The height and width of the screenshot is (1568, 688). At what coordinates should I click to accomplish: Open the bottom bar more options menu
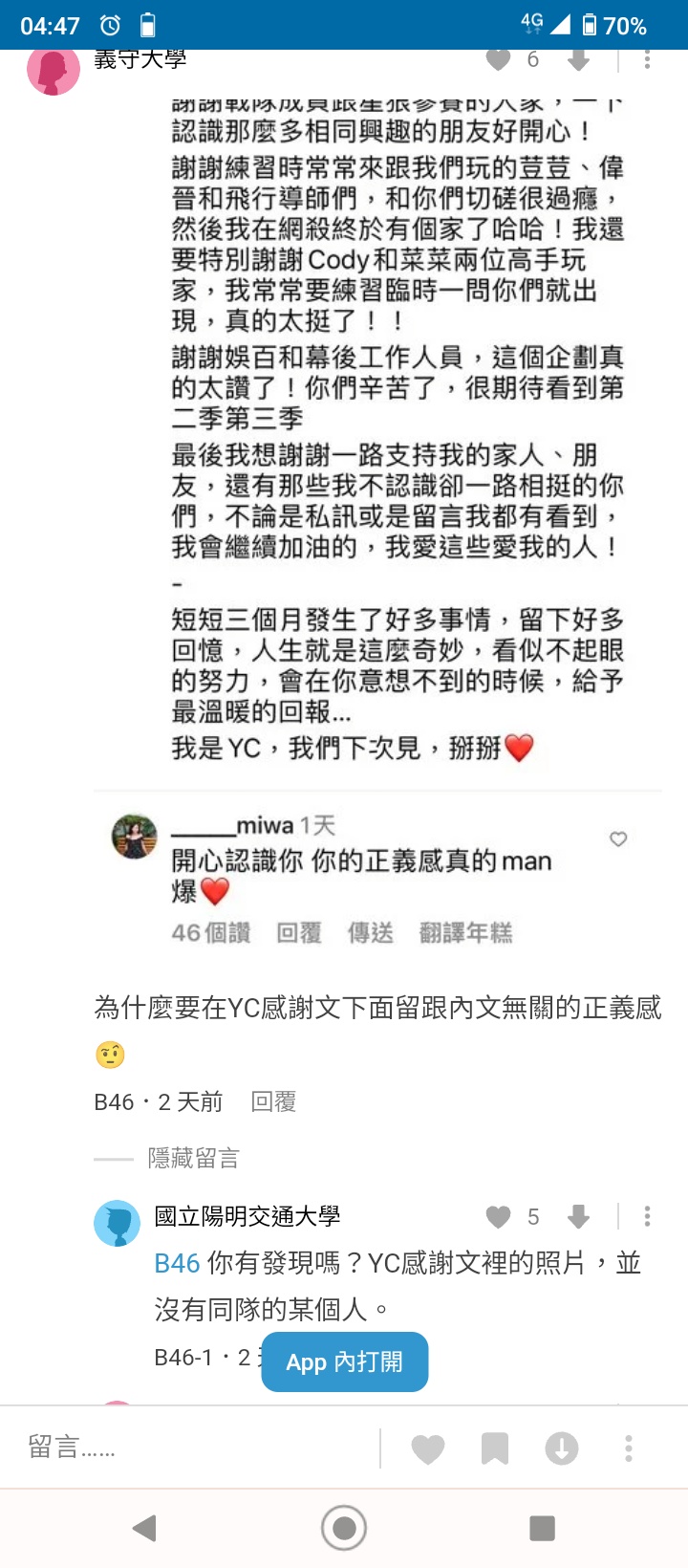[628, 1449]
